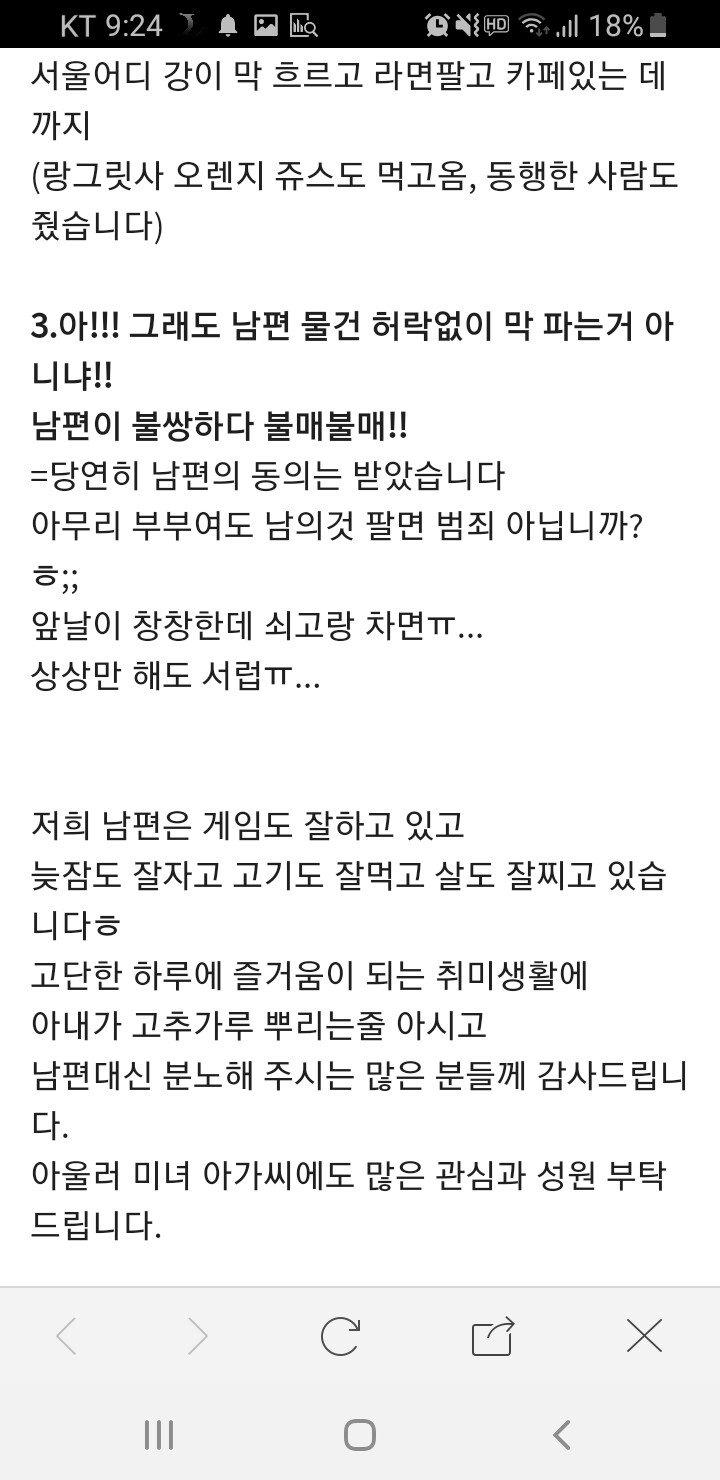This screenshot has height=1480, width=720.
Task: Share or open this page externally
Action: click(492, 1336)
